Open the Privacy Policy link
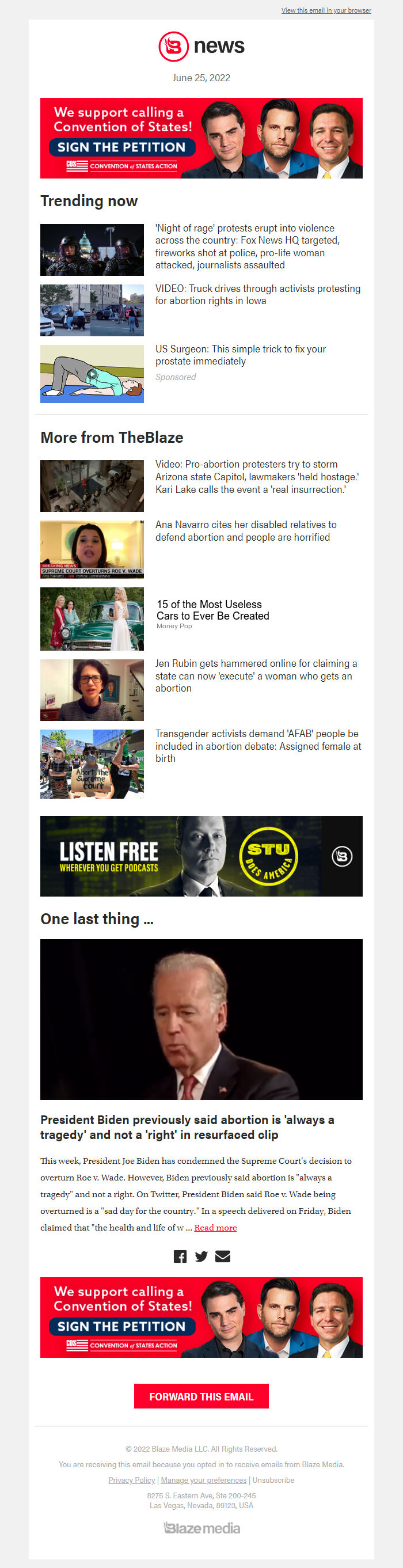This screenshot has width=403, height=1568. (131, 1480)
